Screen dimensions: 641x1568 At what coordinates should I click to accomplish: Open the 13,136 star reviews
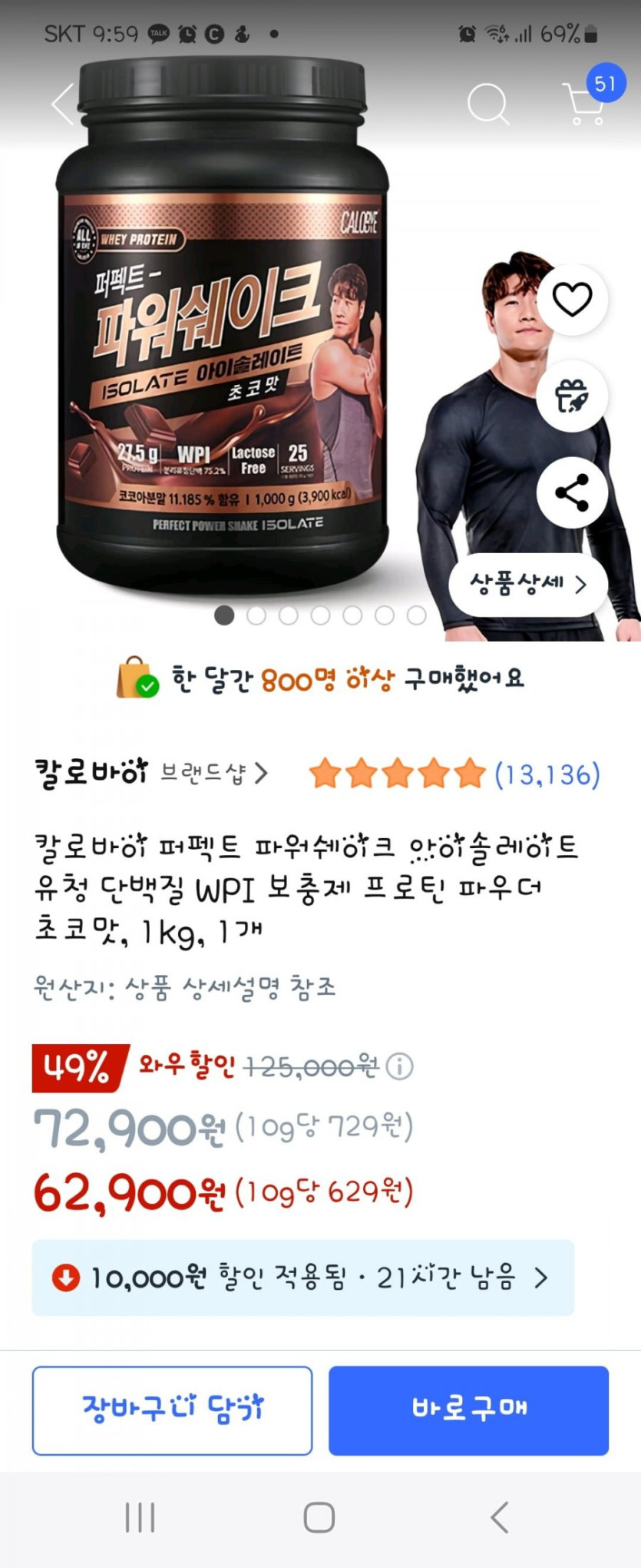coord(454,774)
